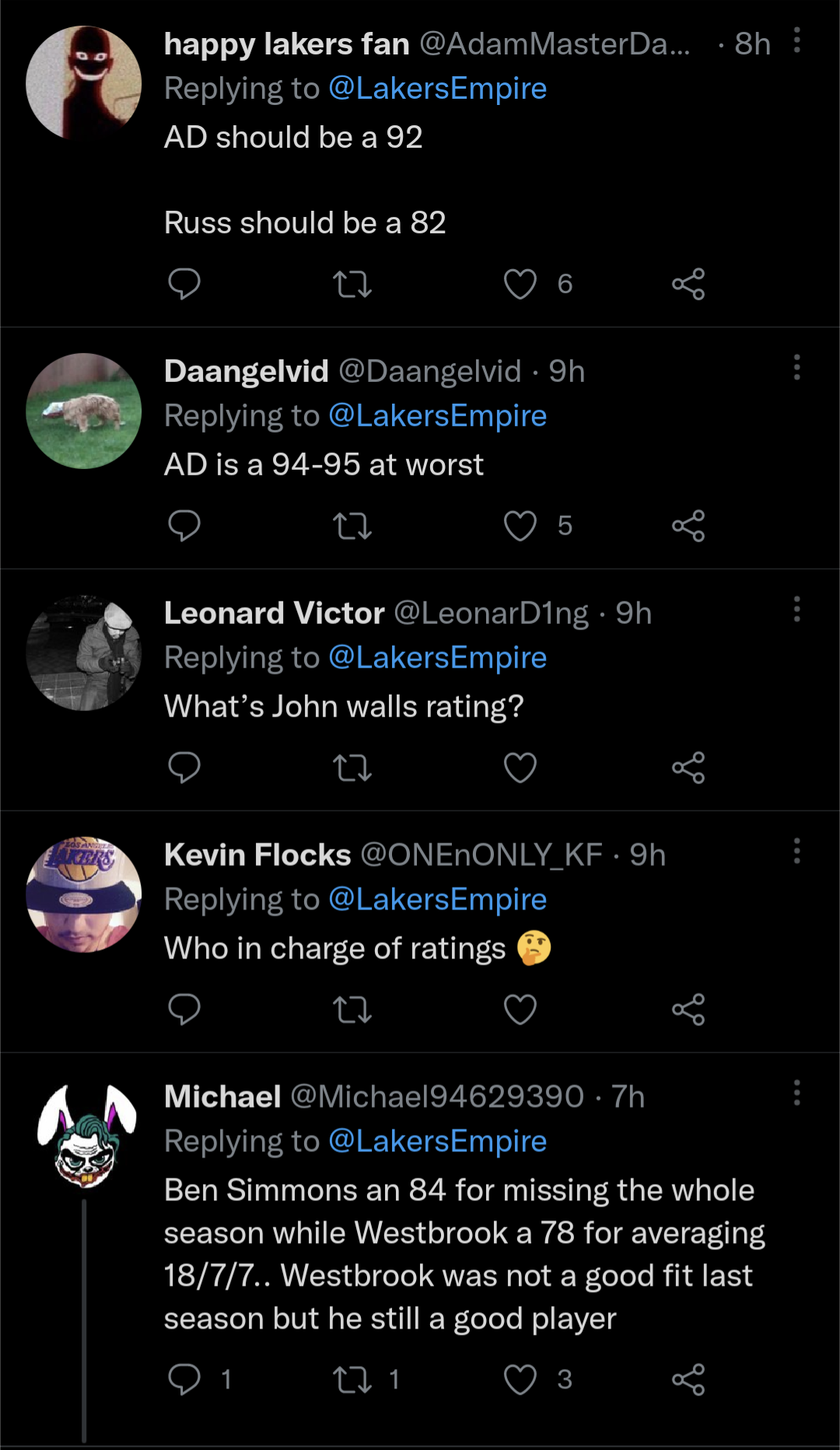Share Kevin Flocks' reply
Image resolution: width=840 pixels, height=1450 pixels.
(688, 1010)
